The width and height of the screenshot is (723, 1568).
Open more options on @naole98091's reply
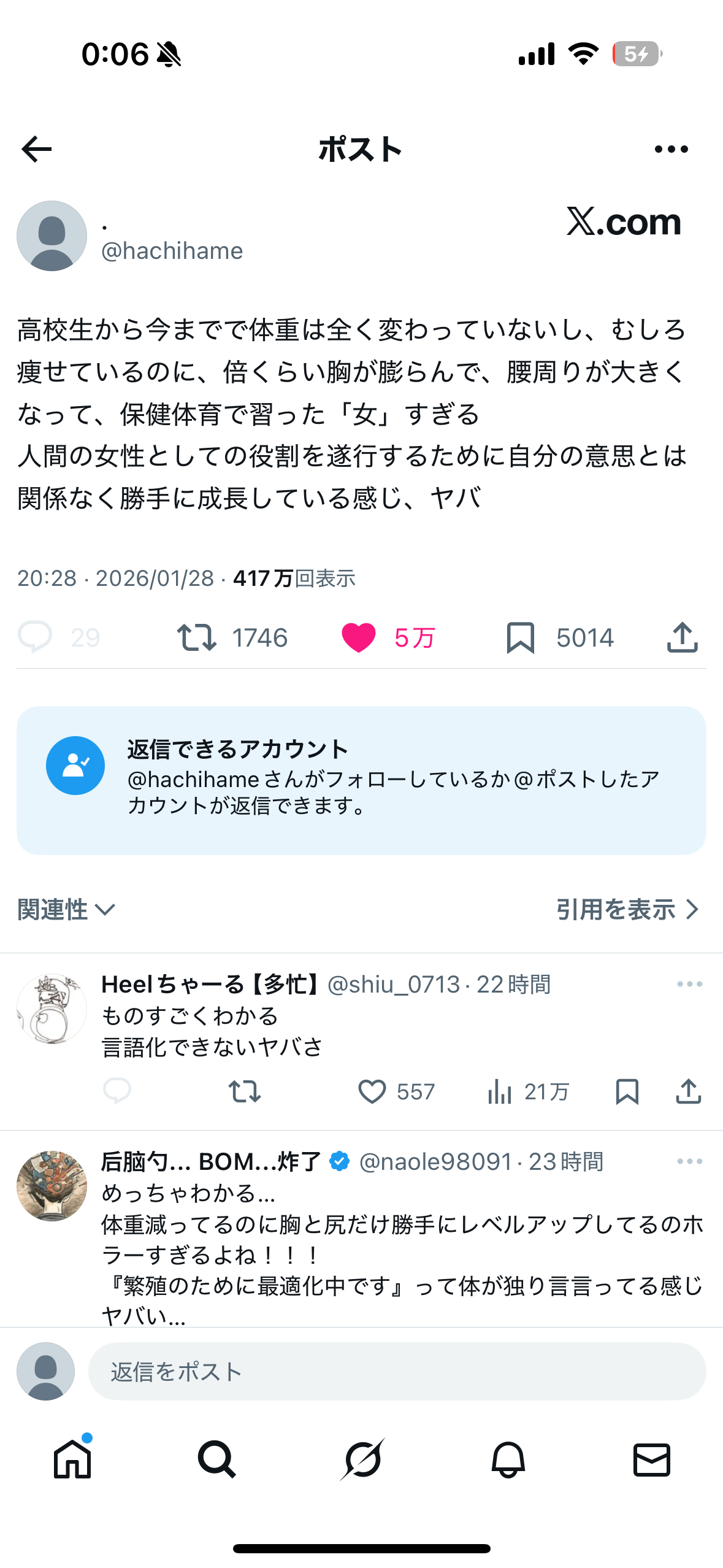(689, 1161)
